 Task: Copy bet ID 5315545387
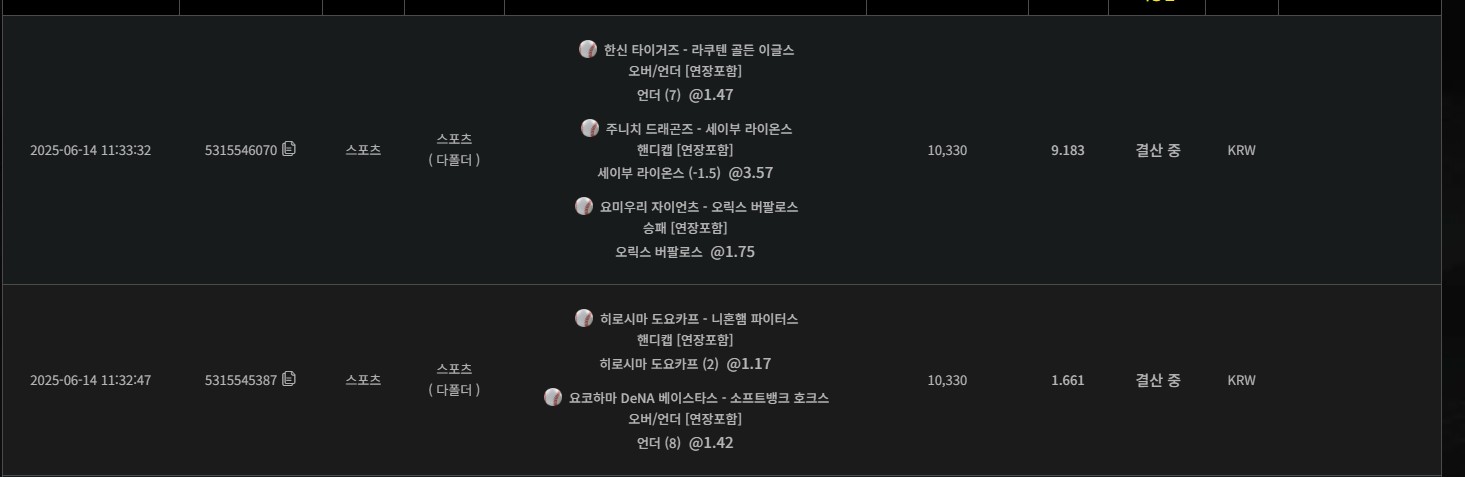289,379
